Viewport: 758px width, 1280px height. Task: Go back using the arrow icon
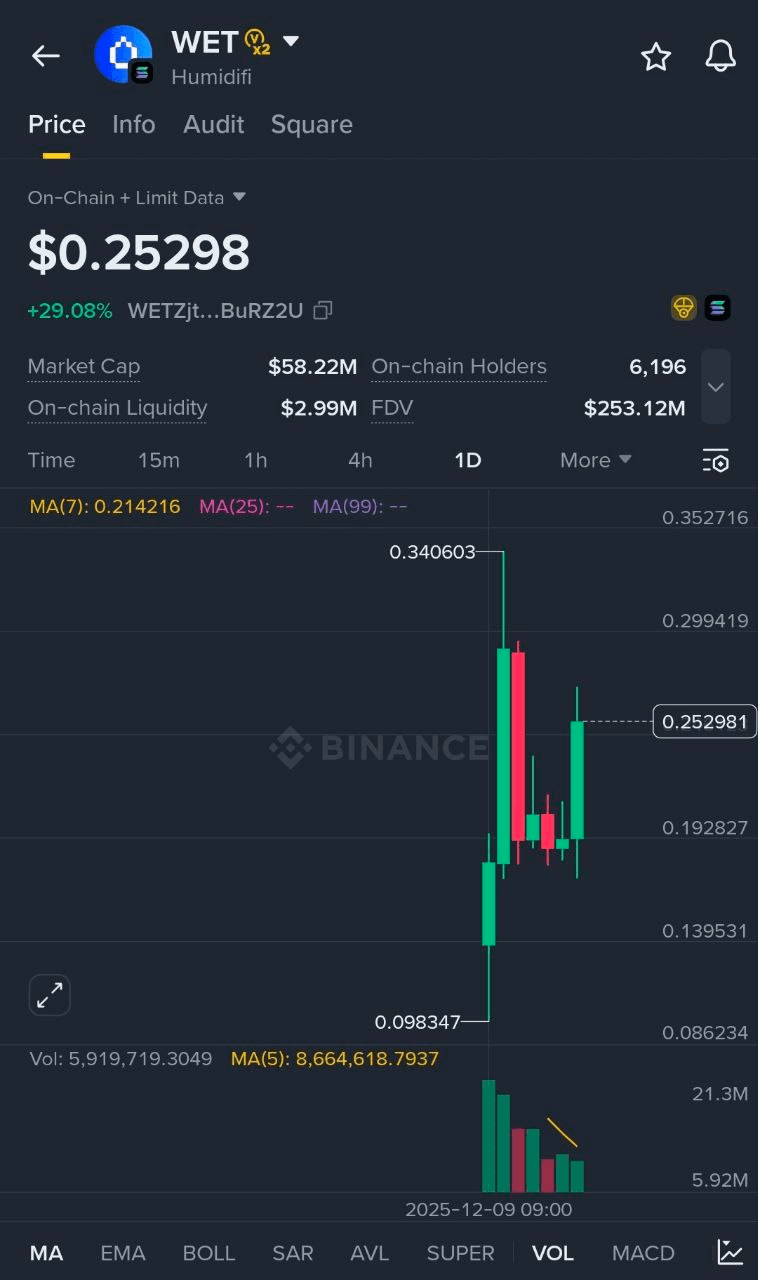pos(46,56)
